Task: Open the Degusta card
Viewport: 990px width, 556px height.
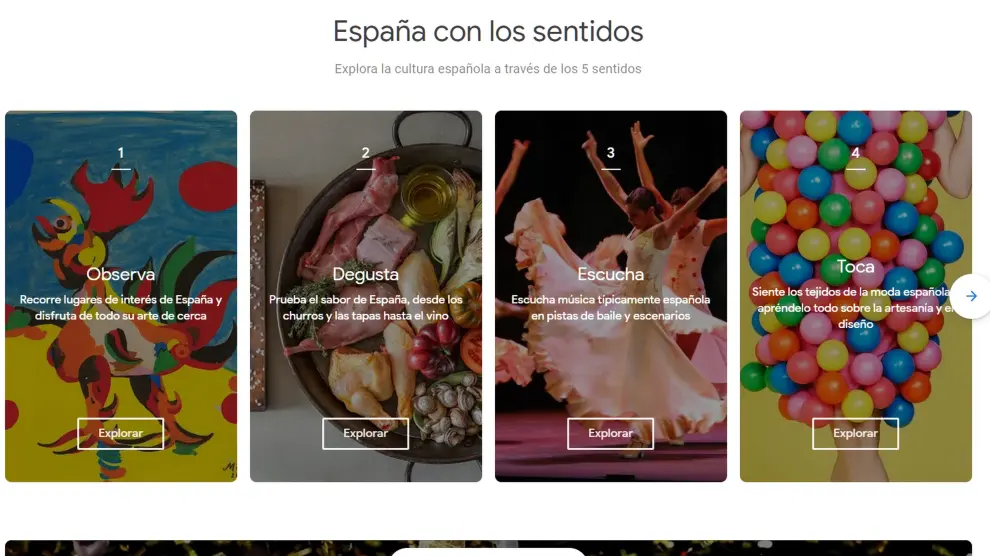Action: click(x=365, y=274)
